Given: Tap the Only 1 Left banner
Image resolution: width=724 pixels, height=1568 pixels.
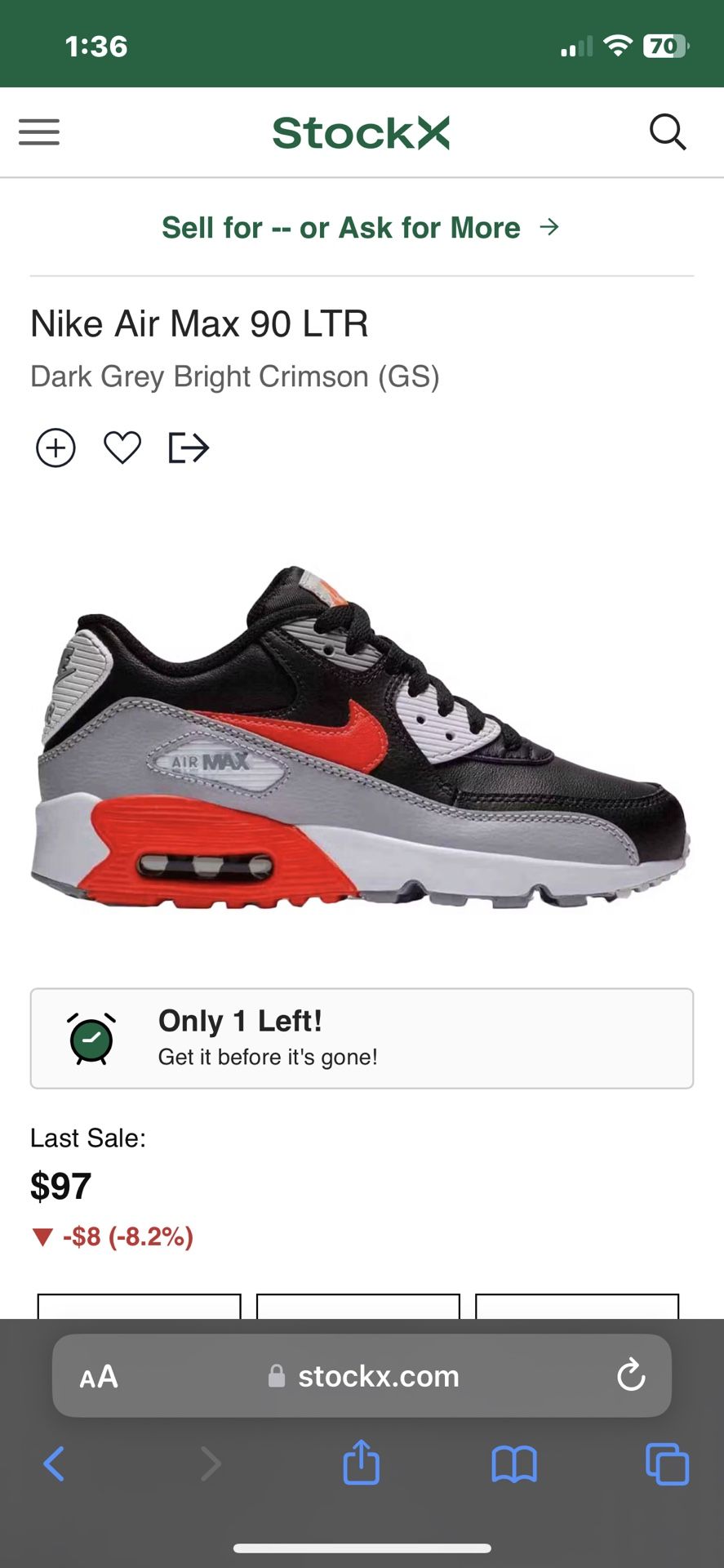Looking at the screenshot, I should click(362, 1039).
